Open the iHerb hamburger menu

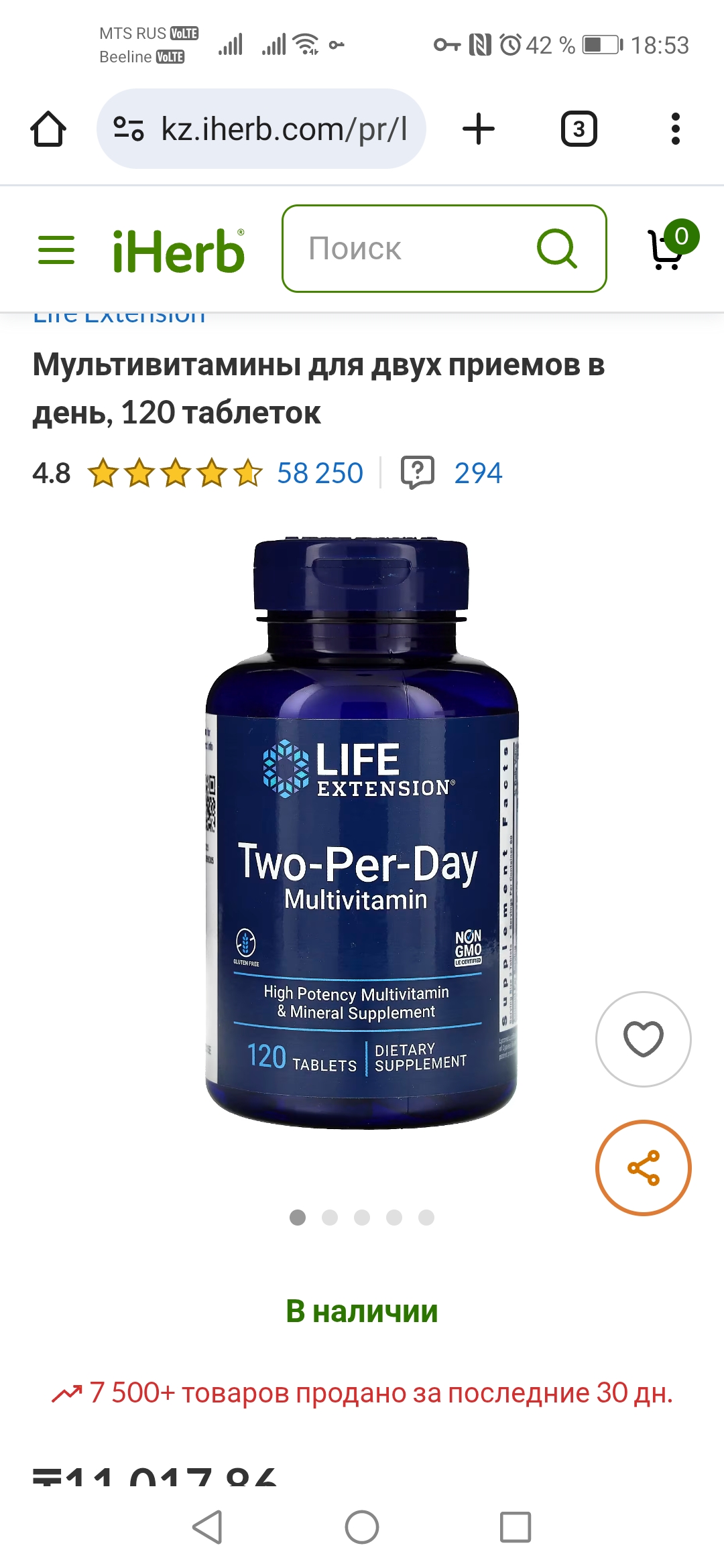click(56, 249)
